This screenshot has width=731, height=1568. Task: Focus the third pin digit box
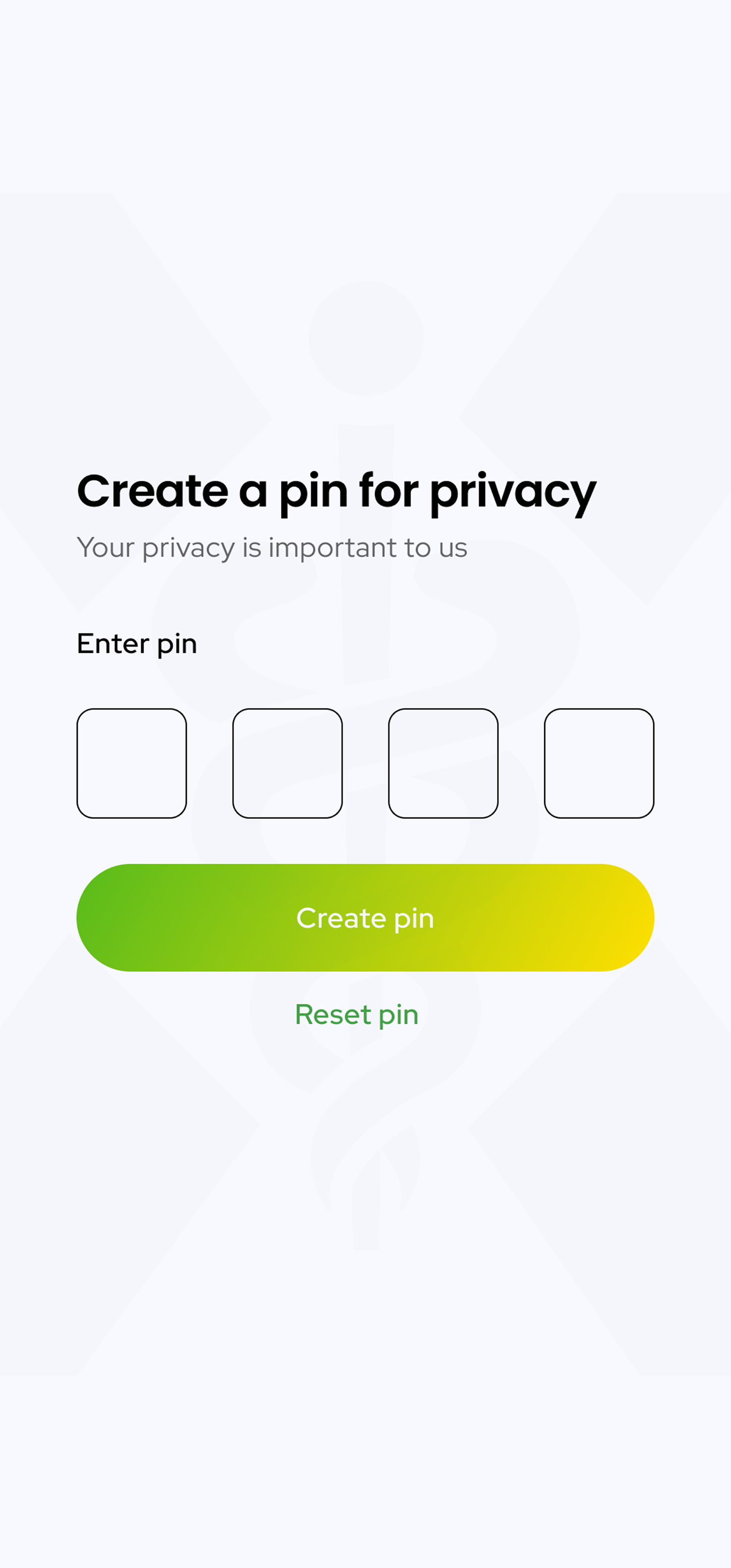click(x=443, y=763)
